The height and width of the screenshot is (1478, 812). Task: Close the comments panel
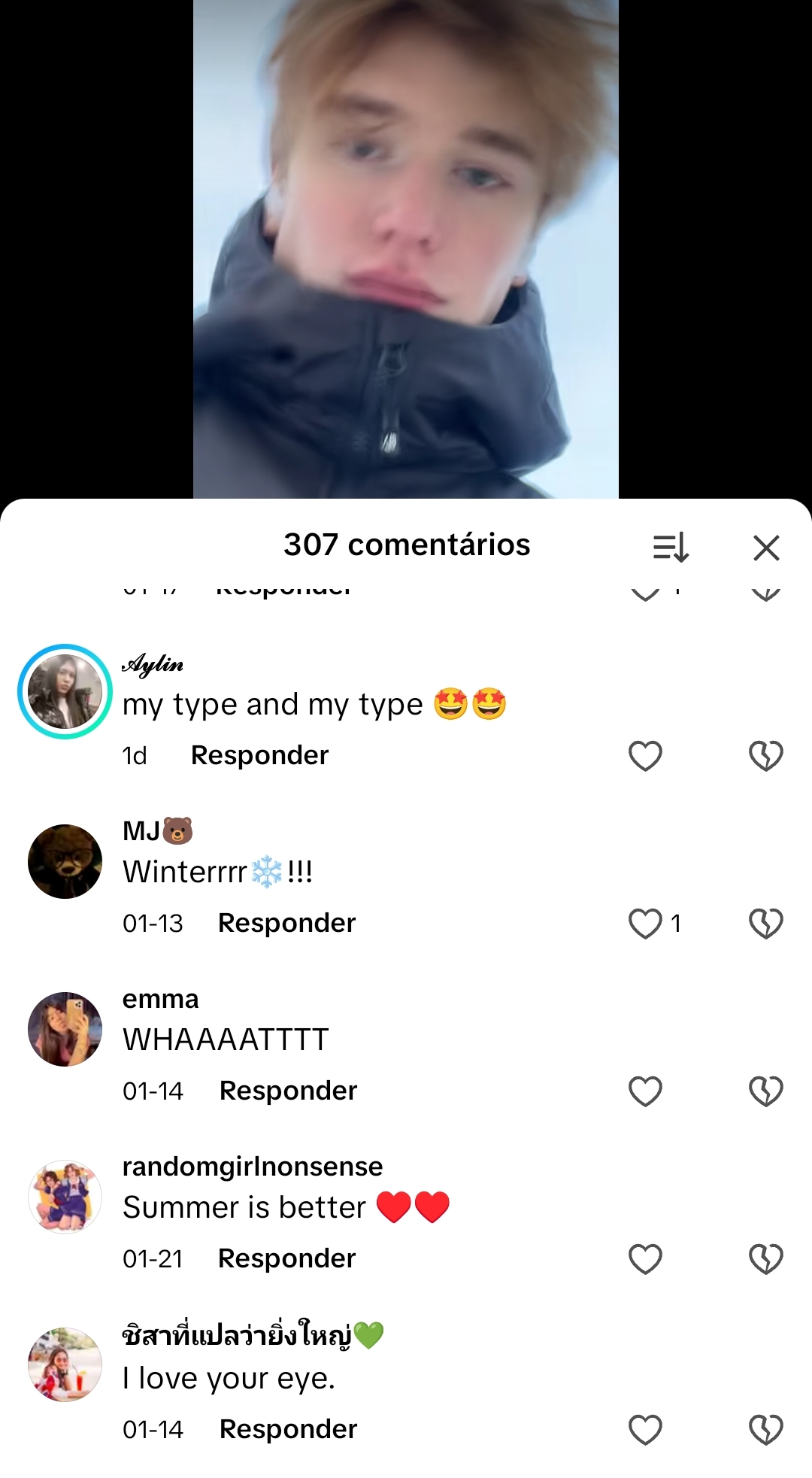pyautogui.click(x=766, y=548)
